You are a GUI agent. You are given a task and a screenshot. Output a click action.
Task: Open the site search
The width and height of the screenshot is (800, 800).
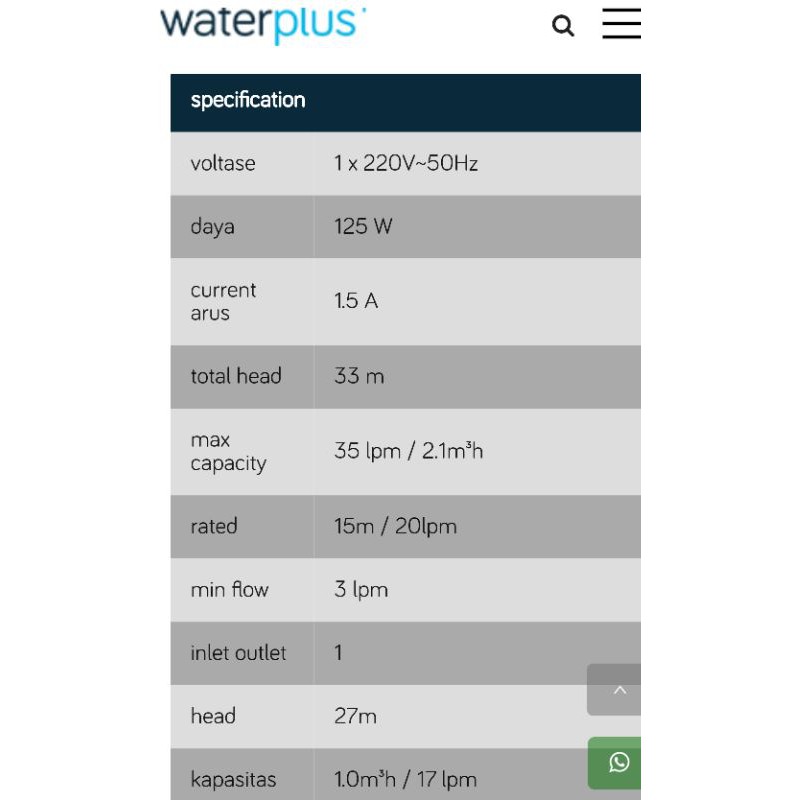pyautogui.click(x=563, y=26)
